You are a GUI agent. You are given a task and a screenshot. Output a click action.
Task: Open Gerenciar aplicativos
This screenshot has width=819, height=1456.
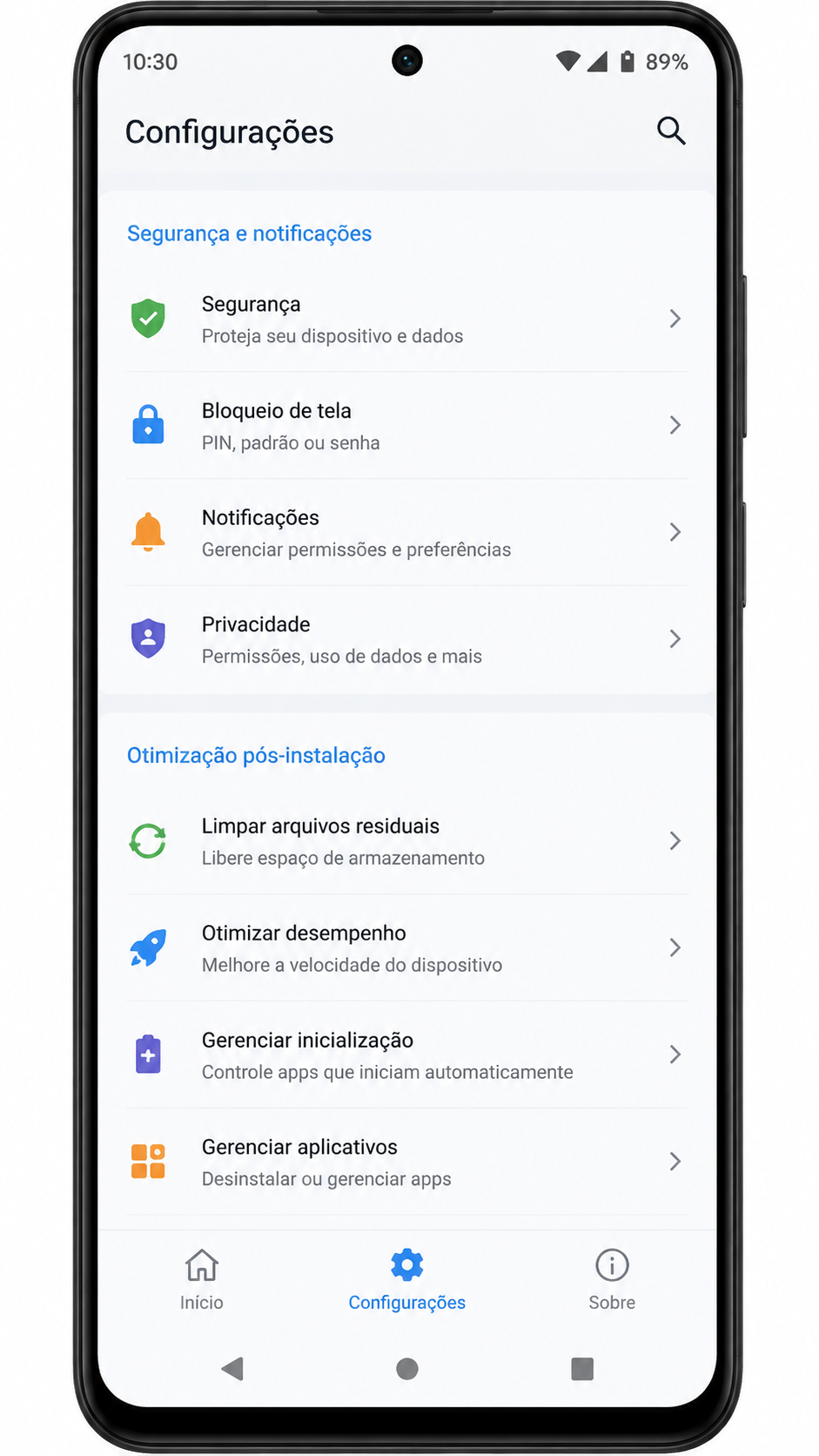pyautogui.click(x=407, y=1162)
